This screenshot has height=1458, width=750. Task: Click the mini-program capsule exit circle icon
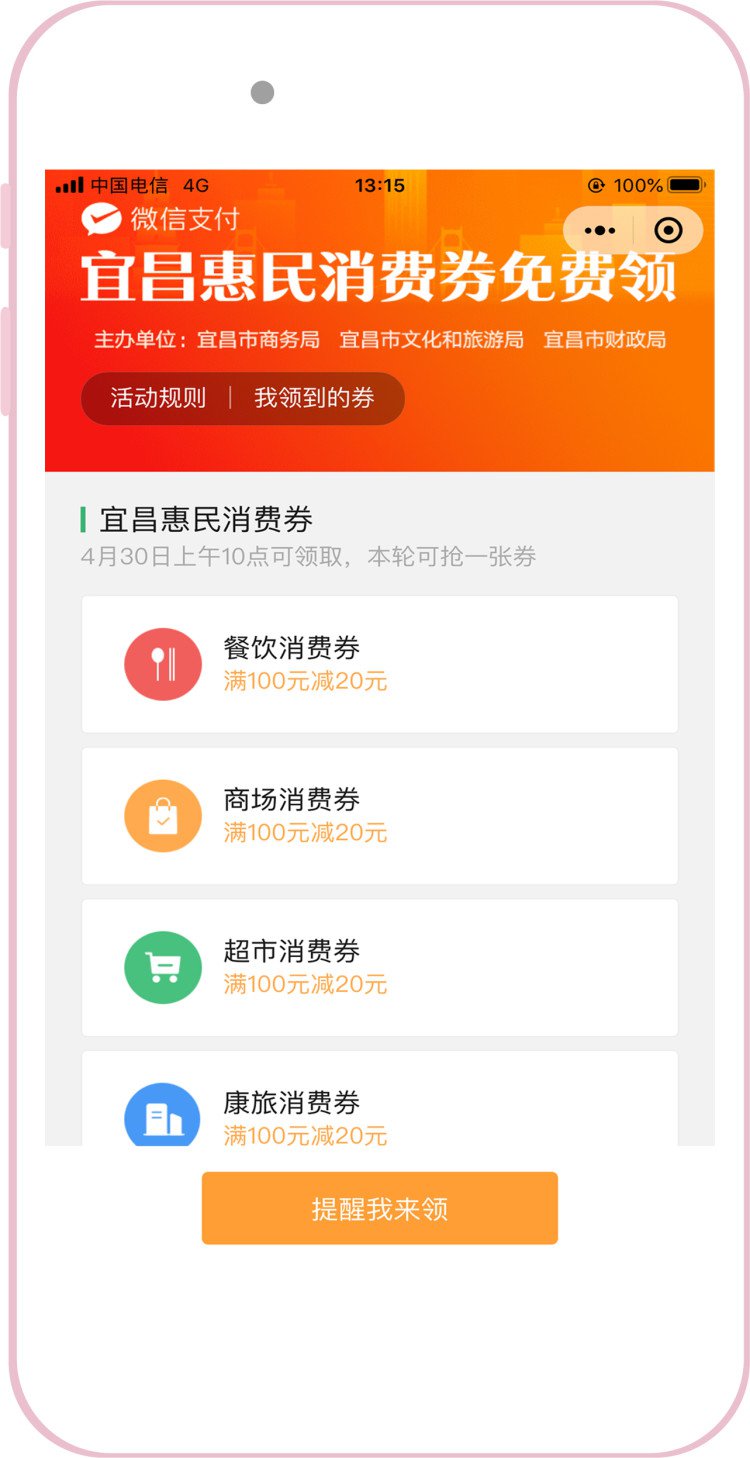(x=668, y=230)
